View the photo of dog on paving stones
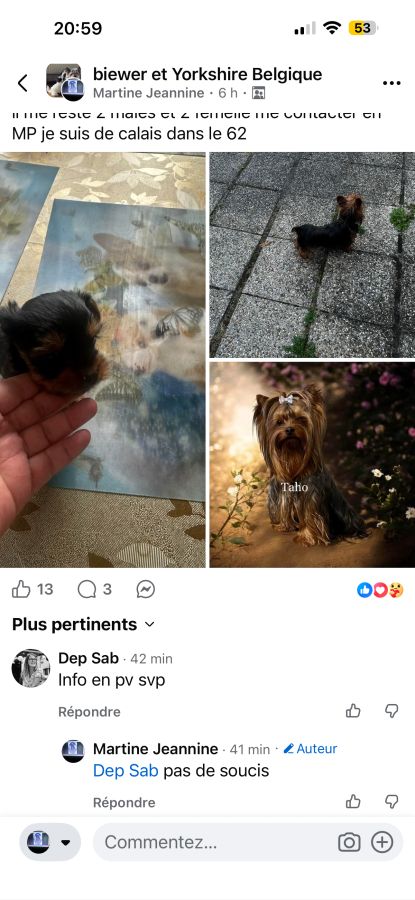The width and height of the screenshot is (415, 900). [x=312, y=255]
